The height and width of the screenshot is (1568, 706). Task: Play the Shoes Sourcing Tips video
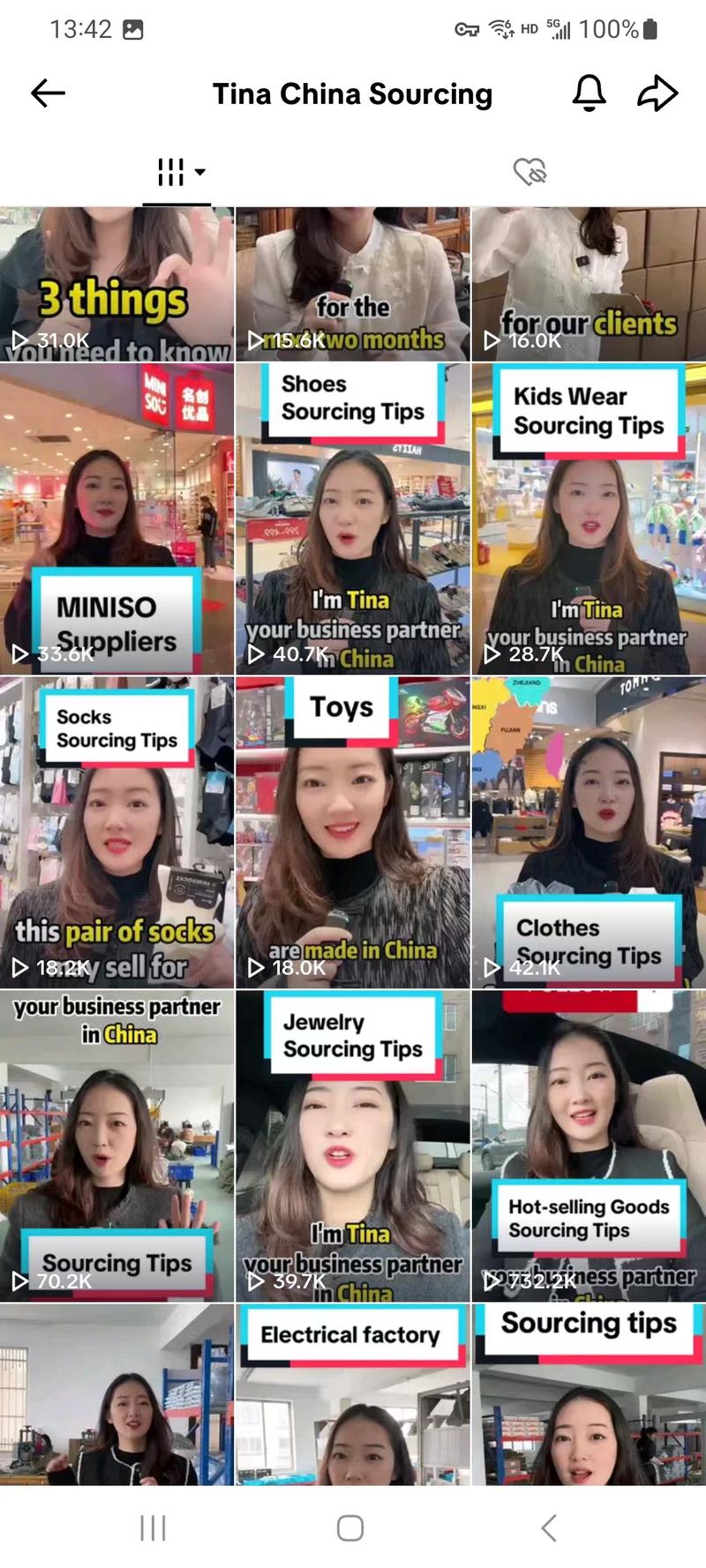click(353, 516)
